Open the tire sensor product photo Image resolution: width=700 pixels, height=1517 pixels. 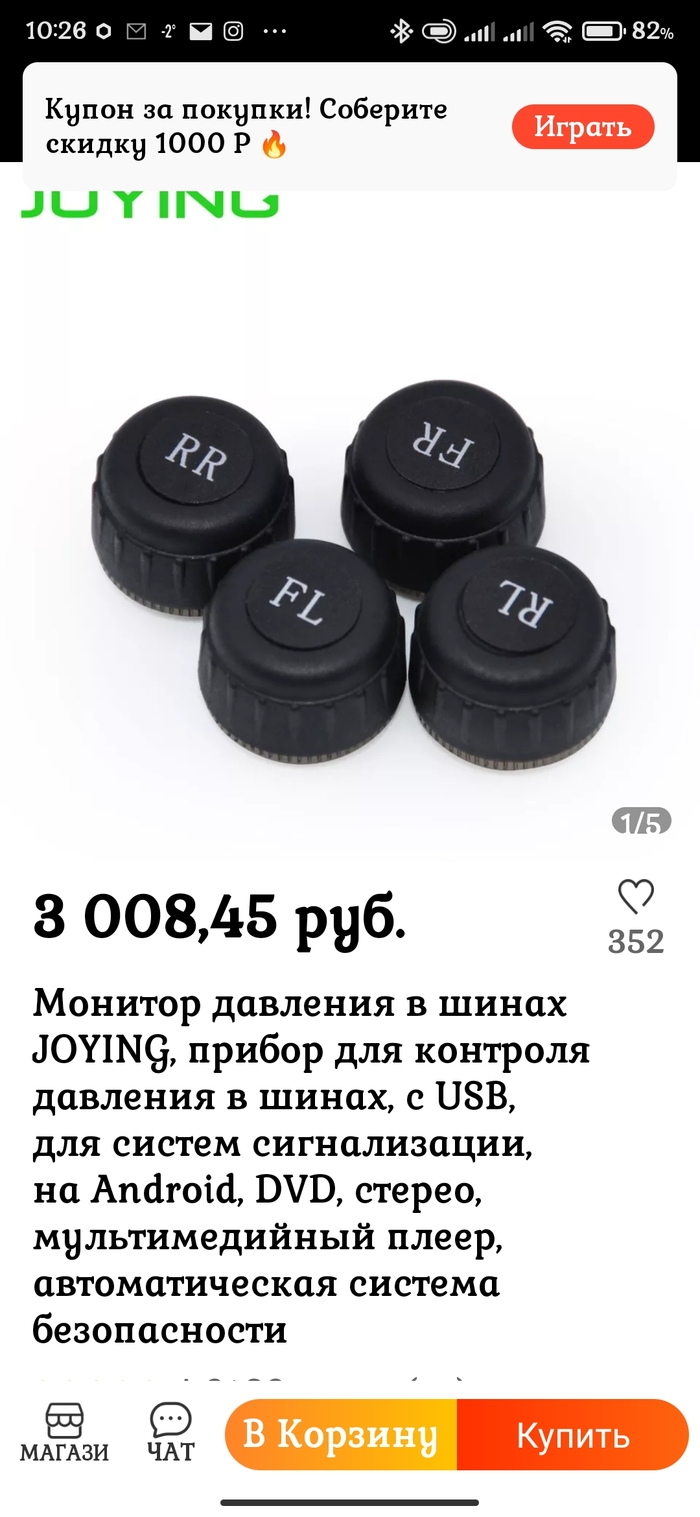[x=350, y=560]
